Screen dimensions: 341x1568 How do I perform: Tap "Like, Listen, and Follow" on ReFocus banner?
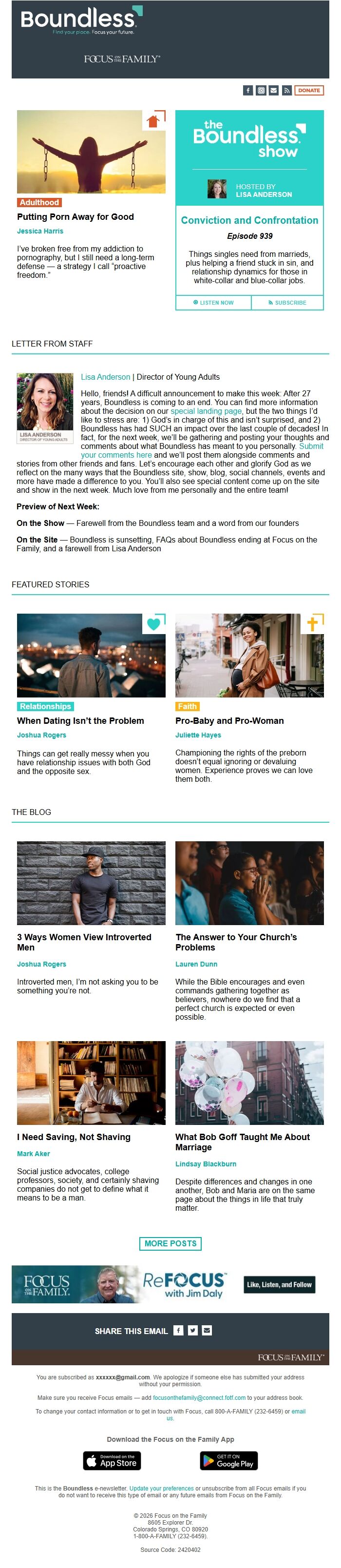[x=279, y=1284]
